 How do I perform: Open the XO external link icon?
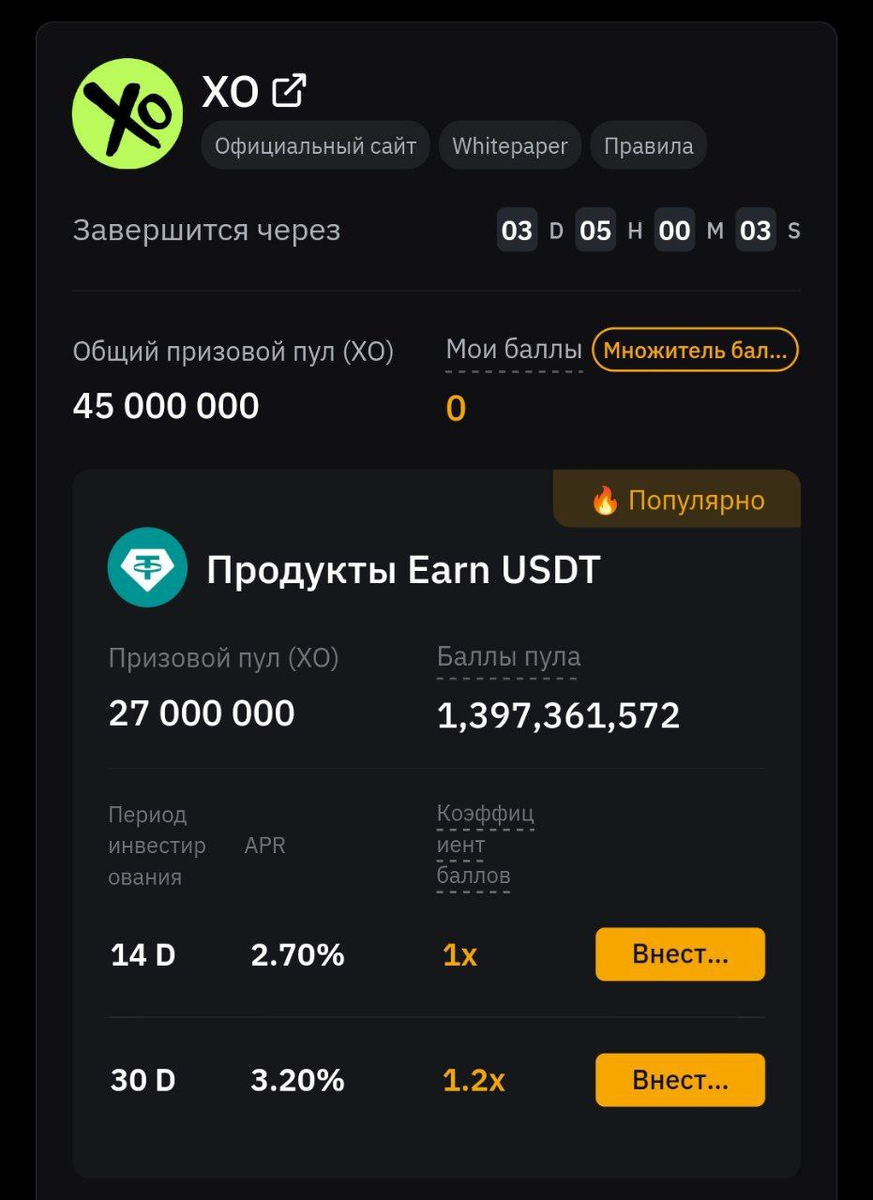[x=289, y=91]
